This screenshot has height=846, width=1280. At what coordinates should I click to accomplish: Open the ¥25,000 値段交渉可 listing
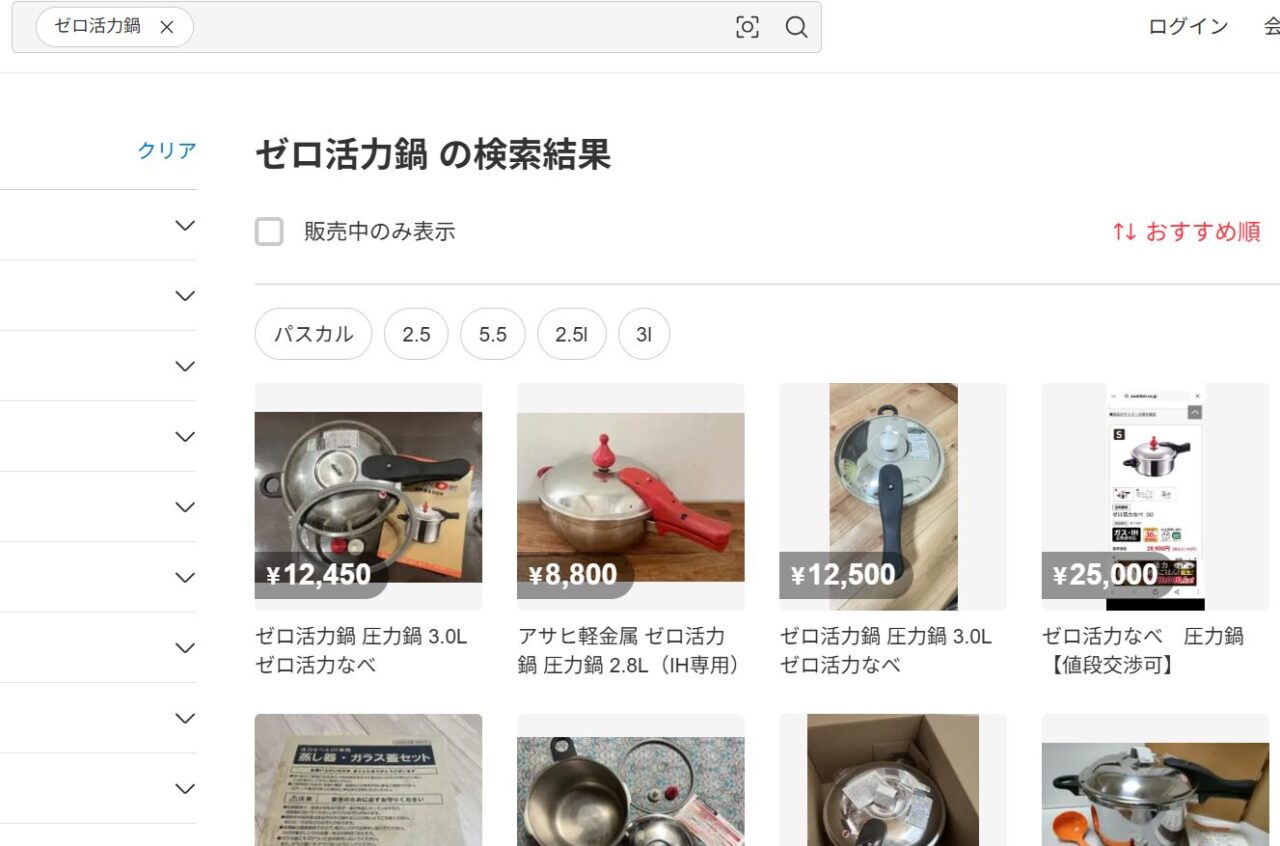click(1155, 497)
